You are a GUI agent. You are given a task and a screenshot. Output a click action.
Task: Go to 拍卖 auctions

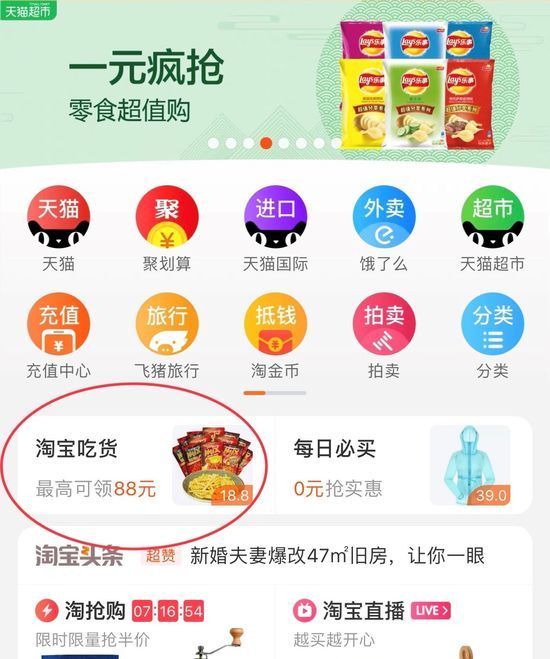(384, 336)
